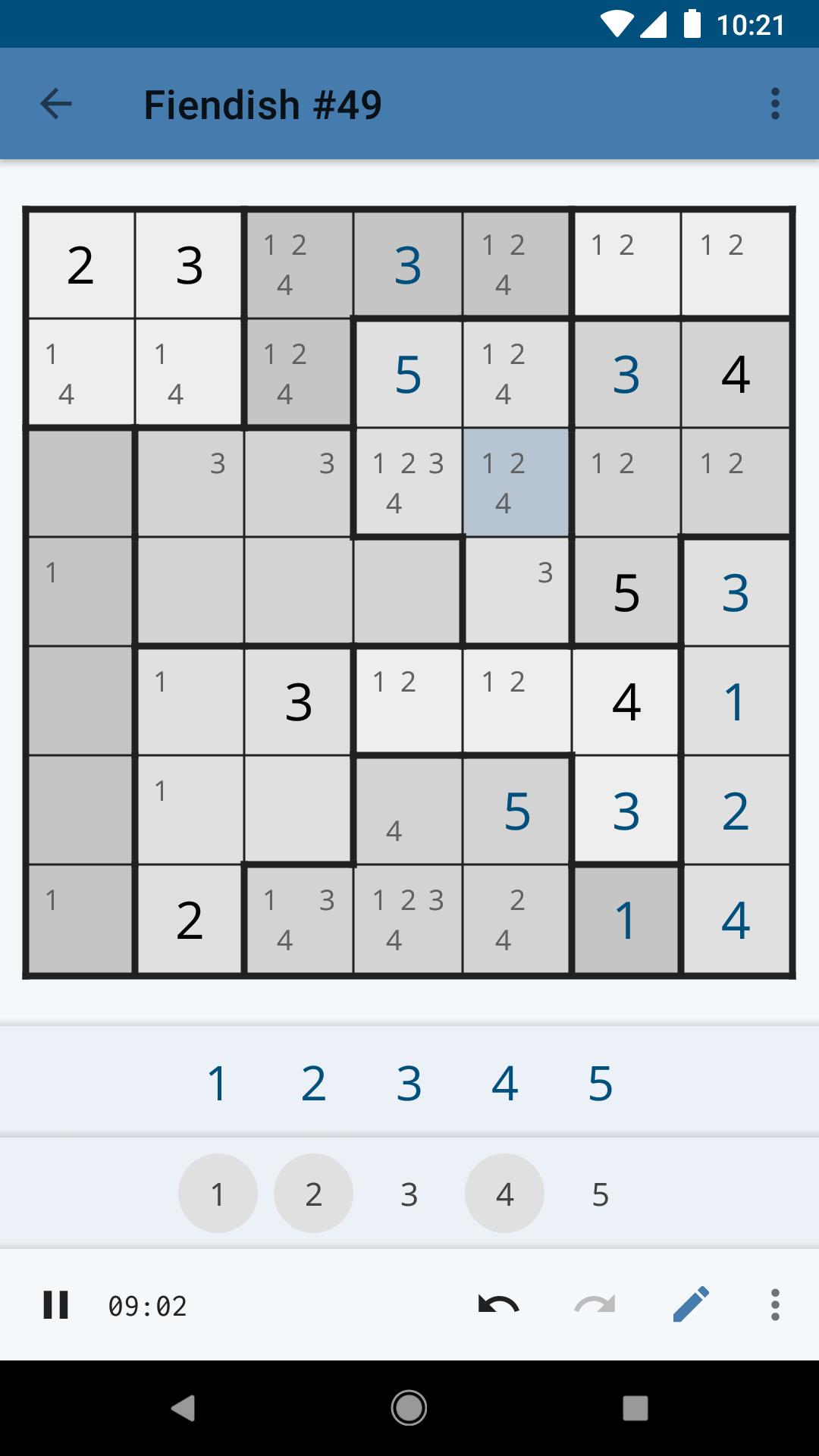
Task: Toggle pencil mark 1 in candidates row
Action: (x=218, y=1194)
